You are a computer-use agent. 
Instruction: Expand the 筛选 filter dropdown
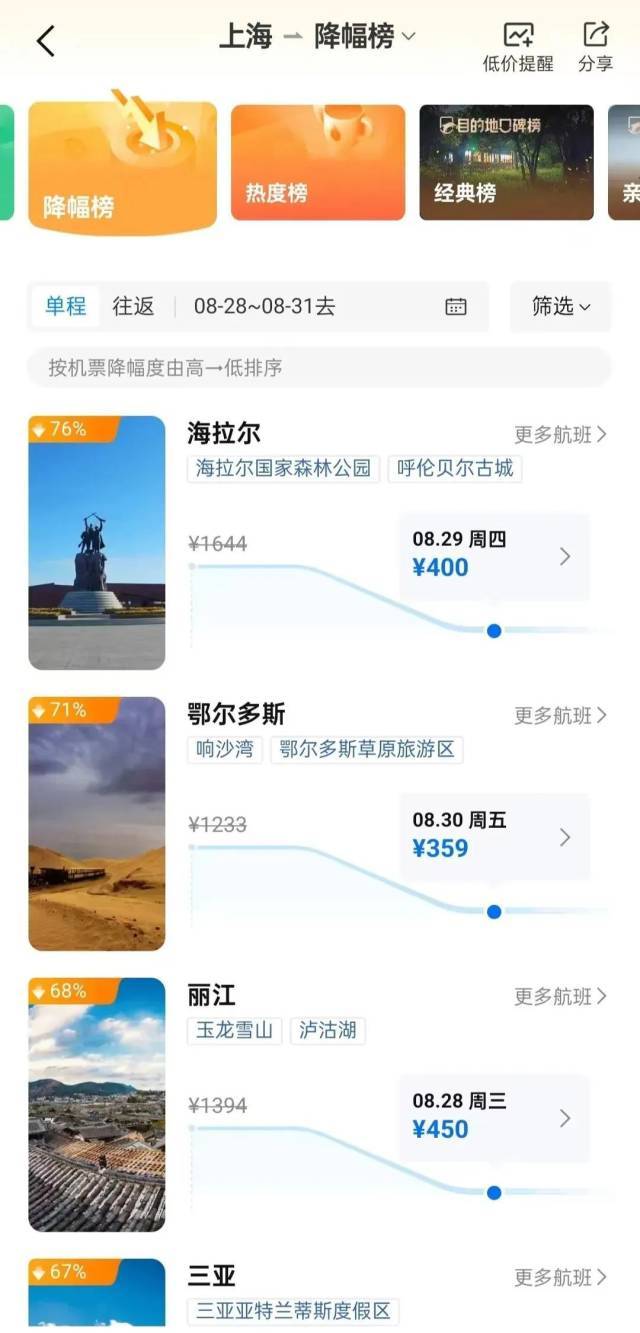(x=560, y=306)
